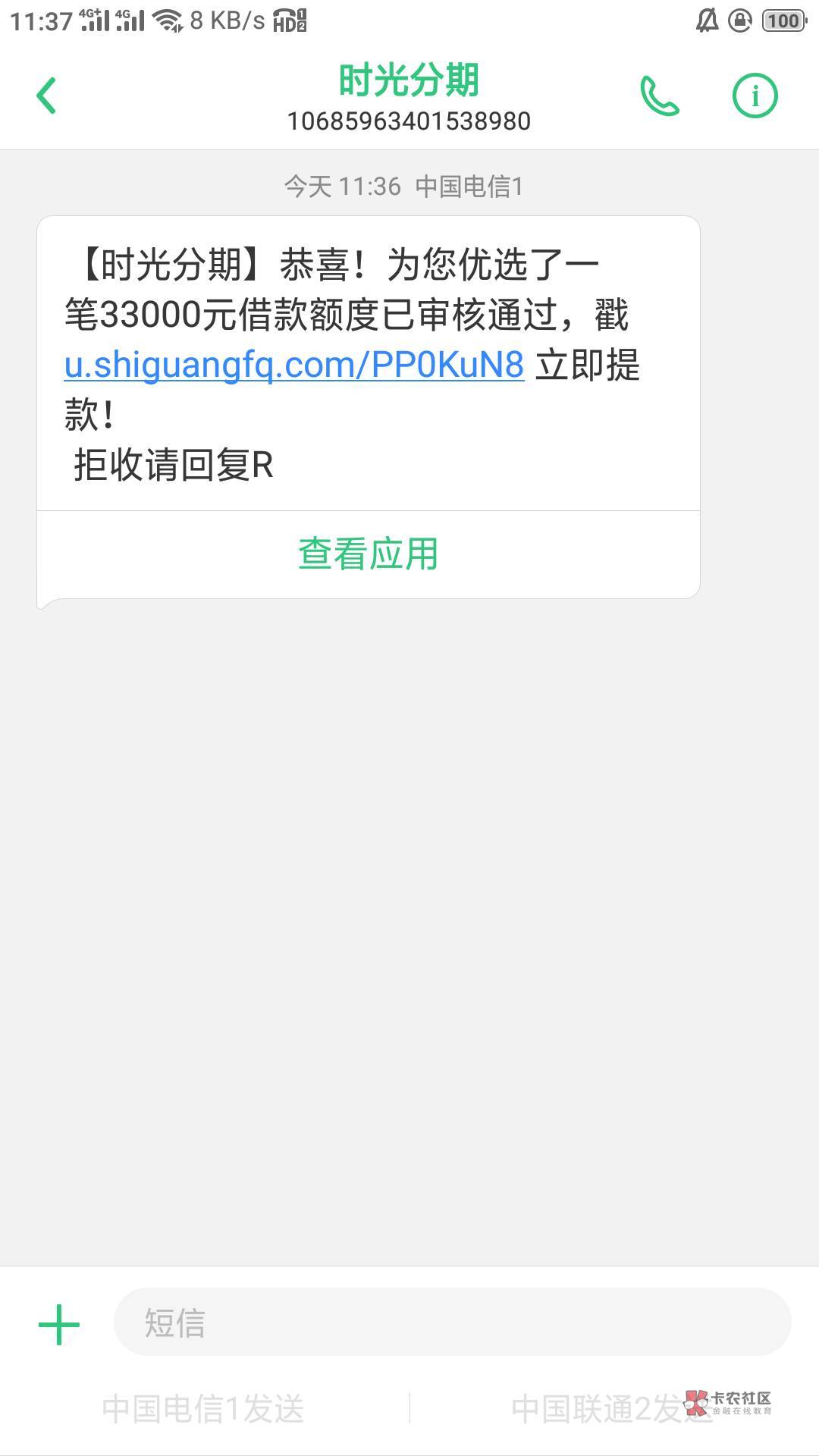The image size is (819, 1456).
Task: Open the plus attachment menu
Action: coord(59,1324)
